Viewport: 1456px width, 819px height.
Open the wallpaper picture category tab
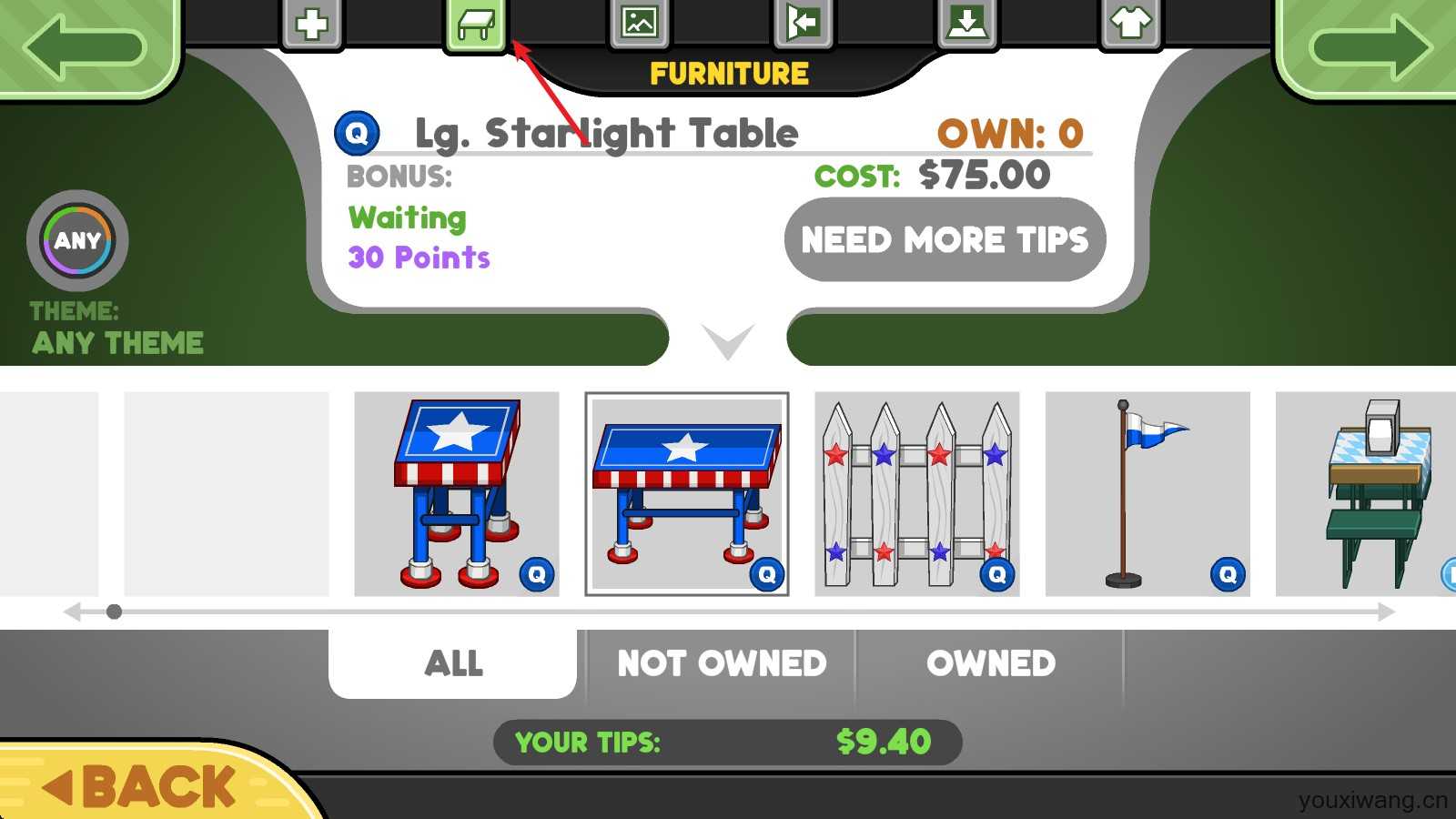639,23
